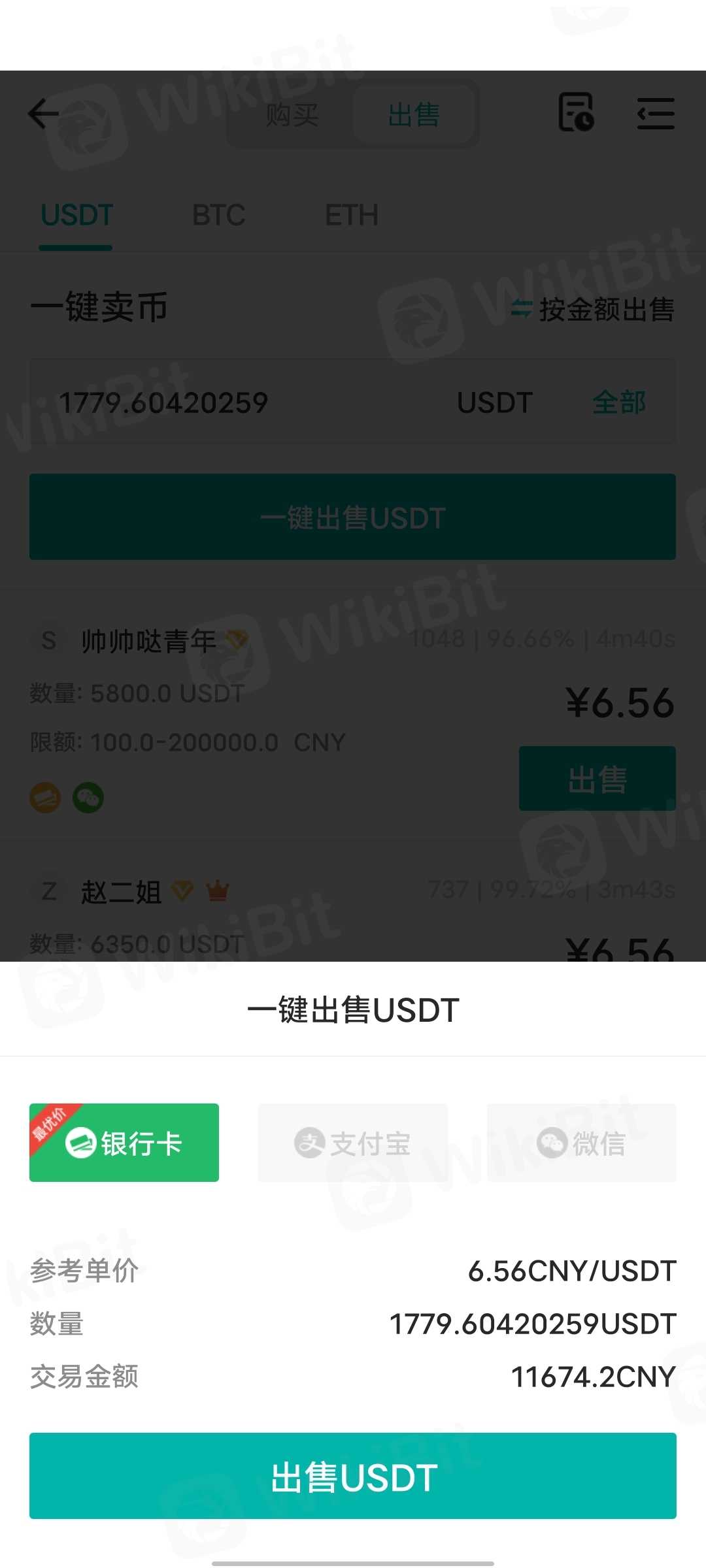Screen dimensions: 706x1568
Task: Choose 微信 payment option
Action: point(581,1143)
